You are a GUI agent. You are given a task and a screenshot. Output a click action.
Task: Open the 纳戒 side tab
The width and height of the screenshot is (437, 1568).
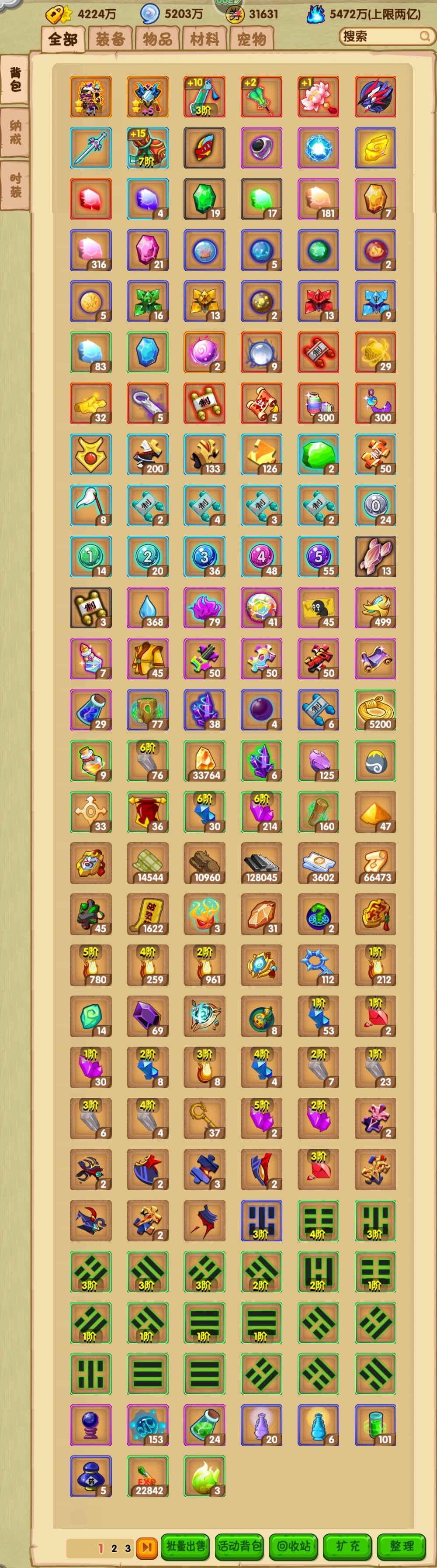[15, 132]
